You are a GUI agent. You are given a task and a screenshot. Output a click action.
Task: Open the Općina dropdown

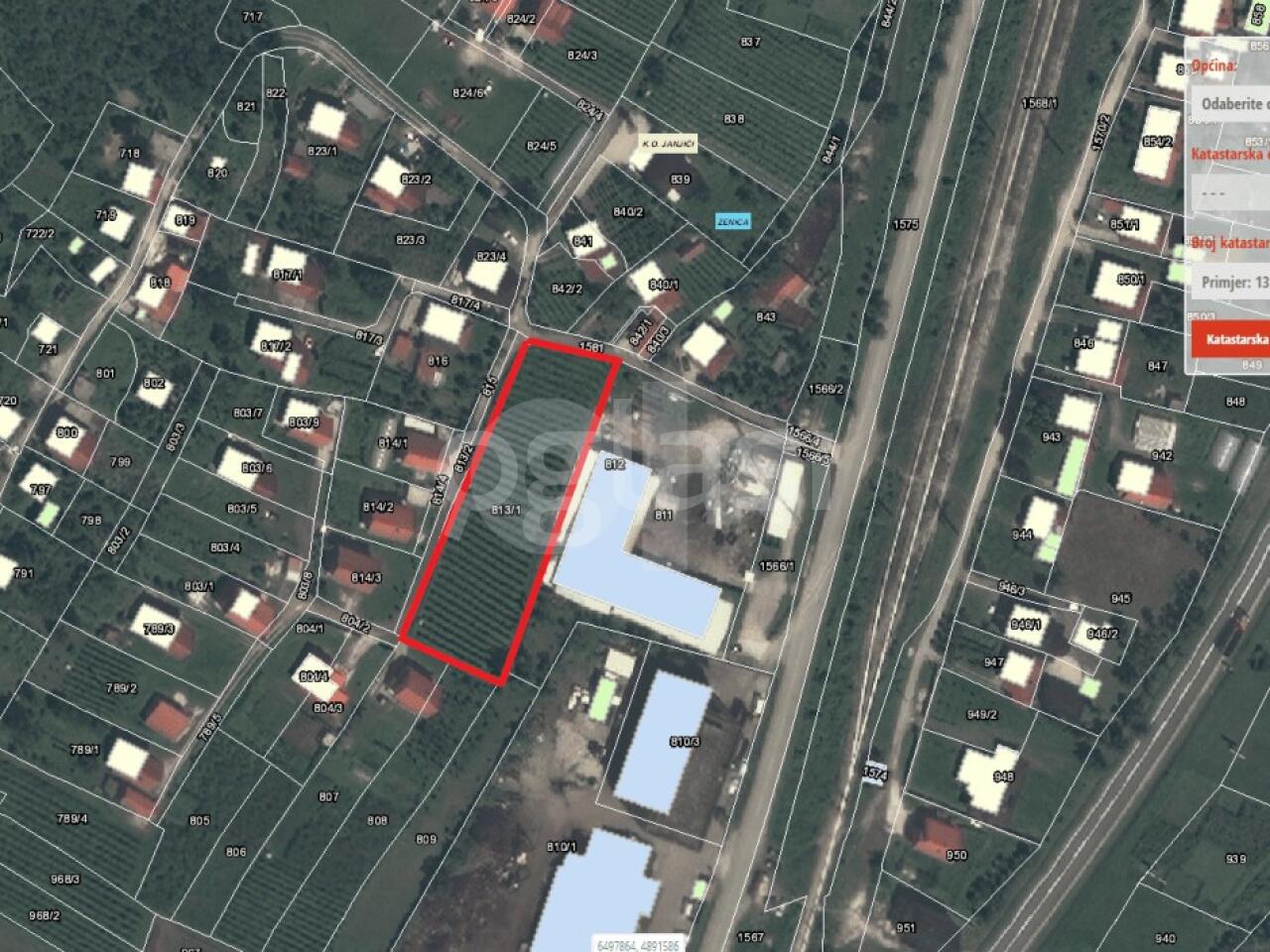pyautogui.click(x=1232, y=103)
